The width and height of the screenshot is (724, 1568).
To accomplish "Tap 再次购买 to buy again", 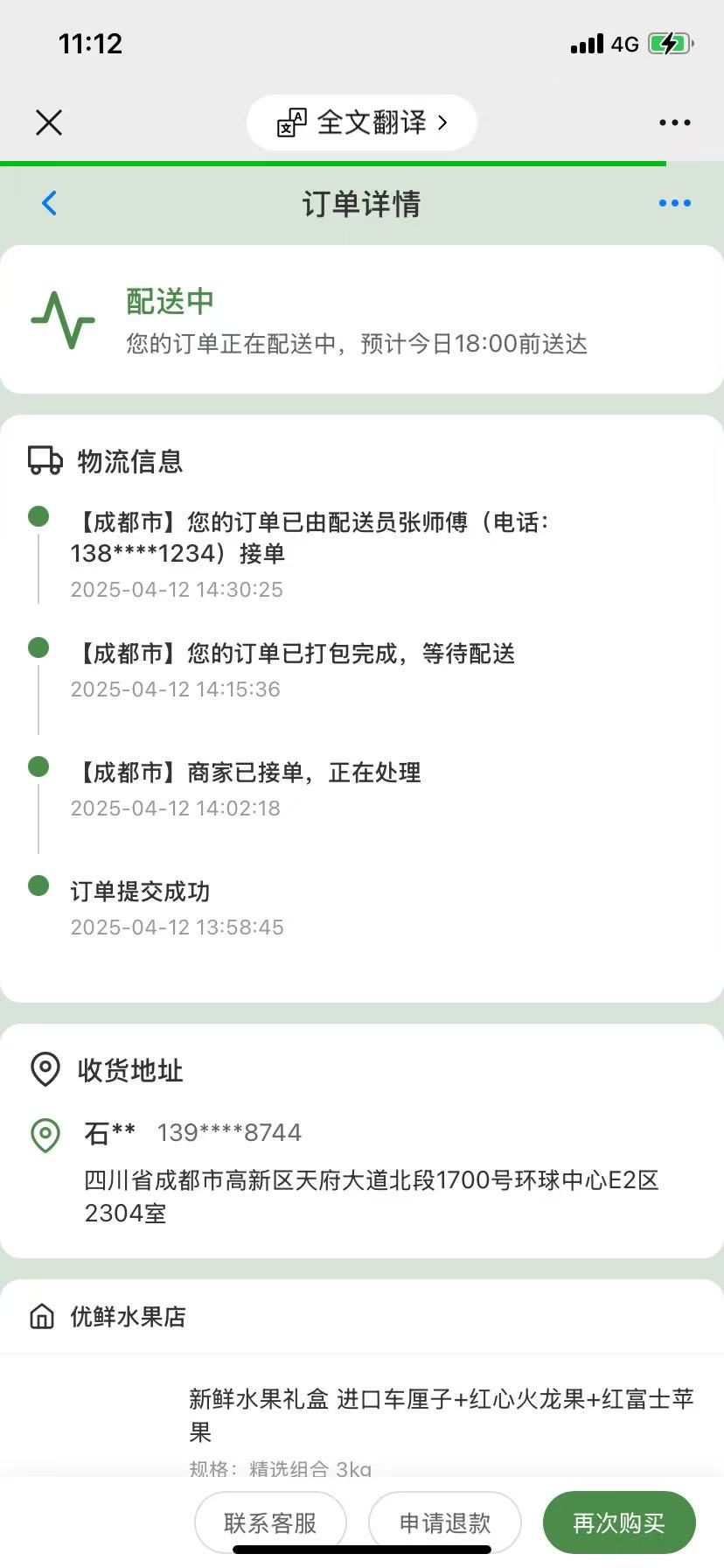I will (x=619, y=1522).
